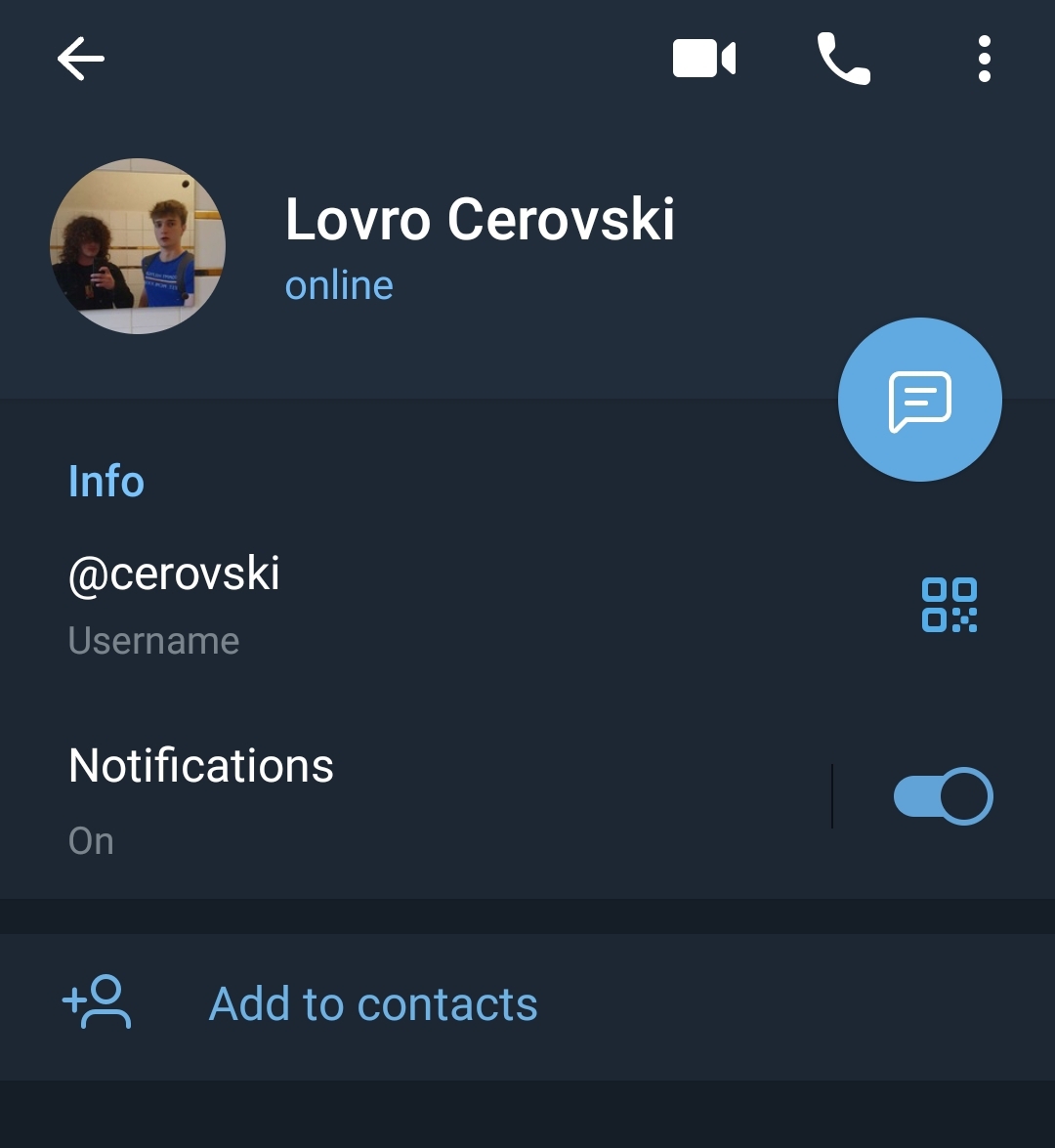This screenshot has width=1055, height=1148.
Task: Start a voice call with Lovro
Action: click(843, 60)
